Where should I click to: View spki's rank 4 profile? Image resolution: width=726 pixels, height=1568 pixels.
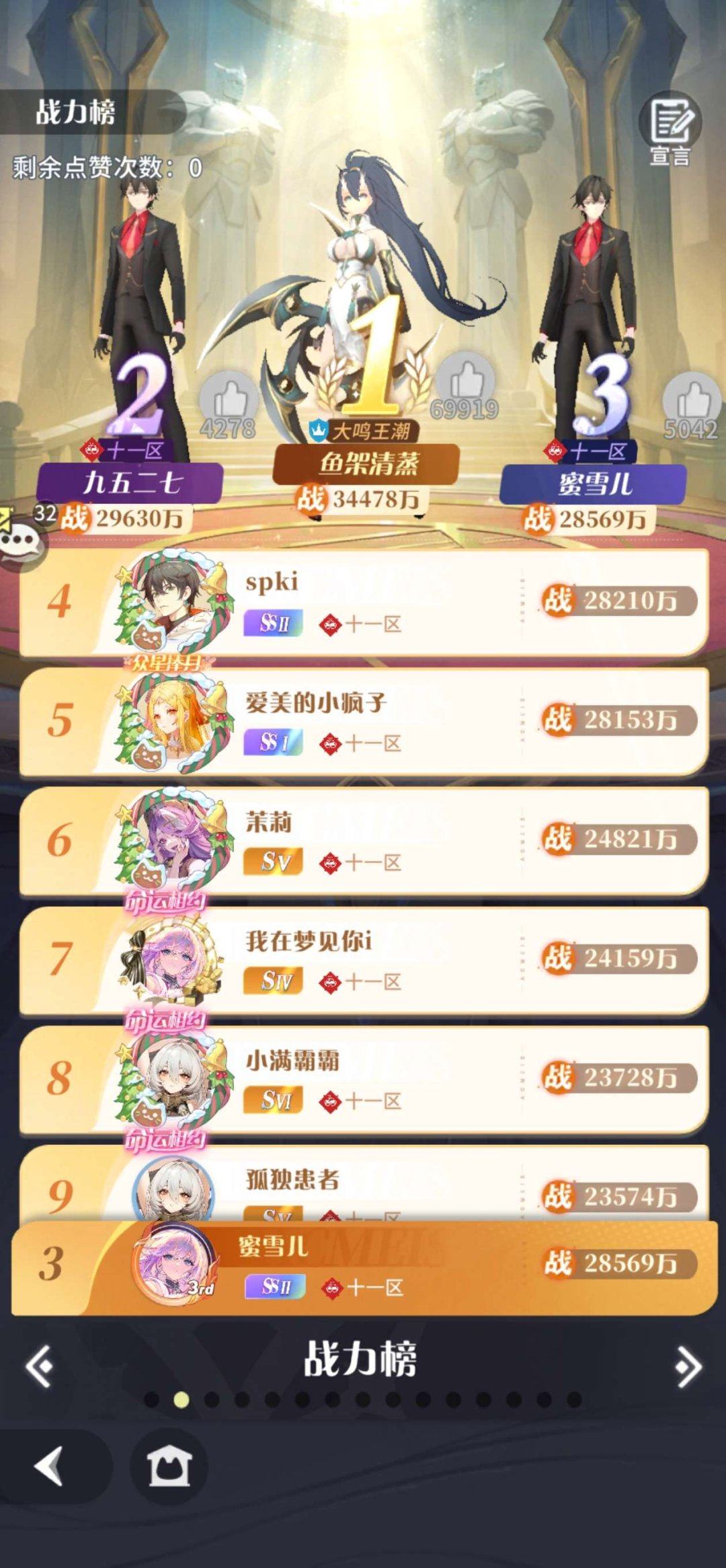click(x=363, y=602)
